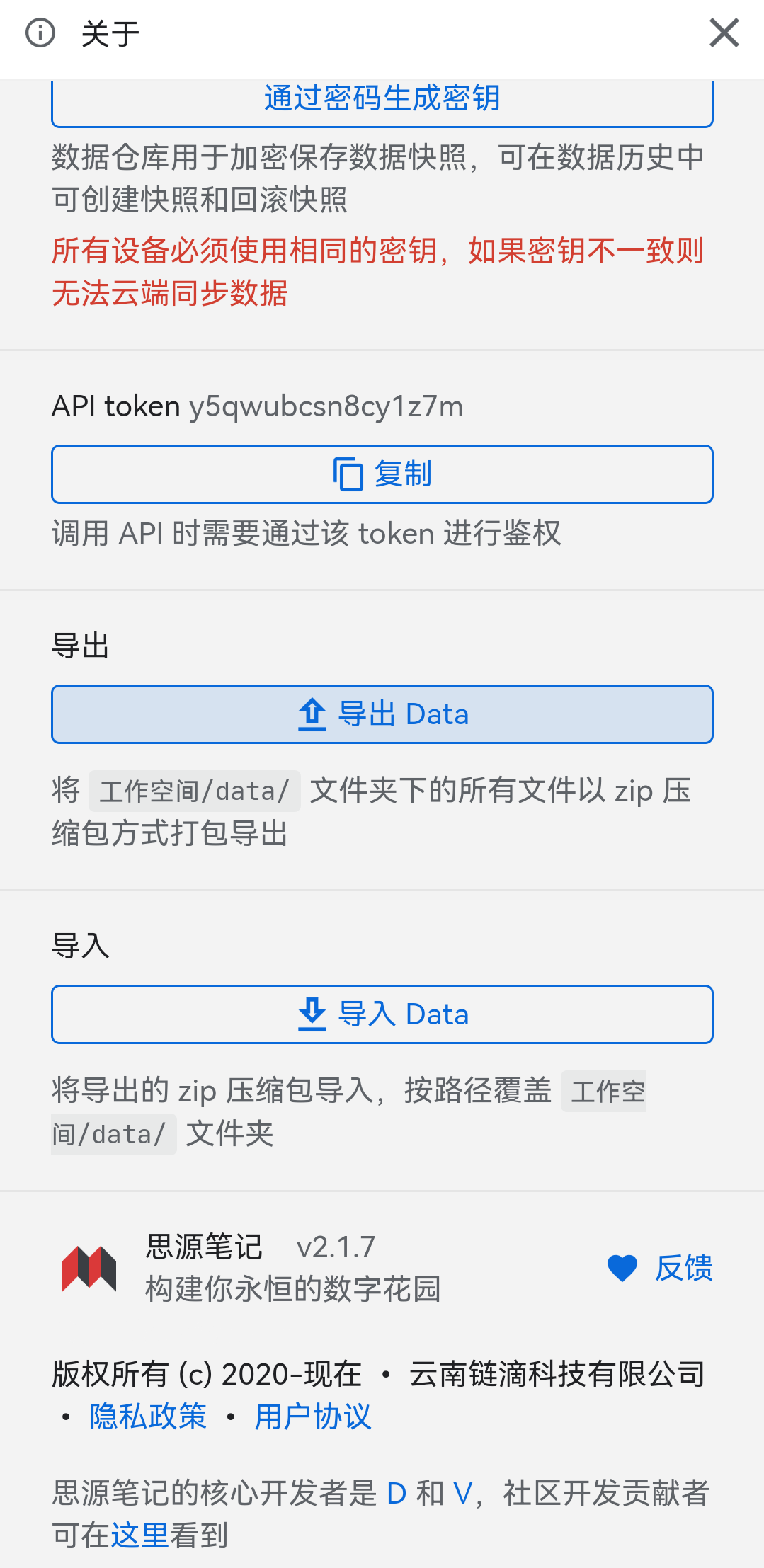Click the download icon in 导入 Data button
Screen dimensions: 764x1568
(312, 1014)
